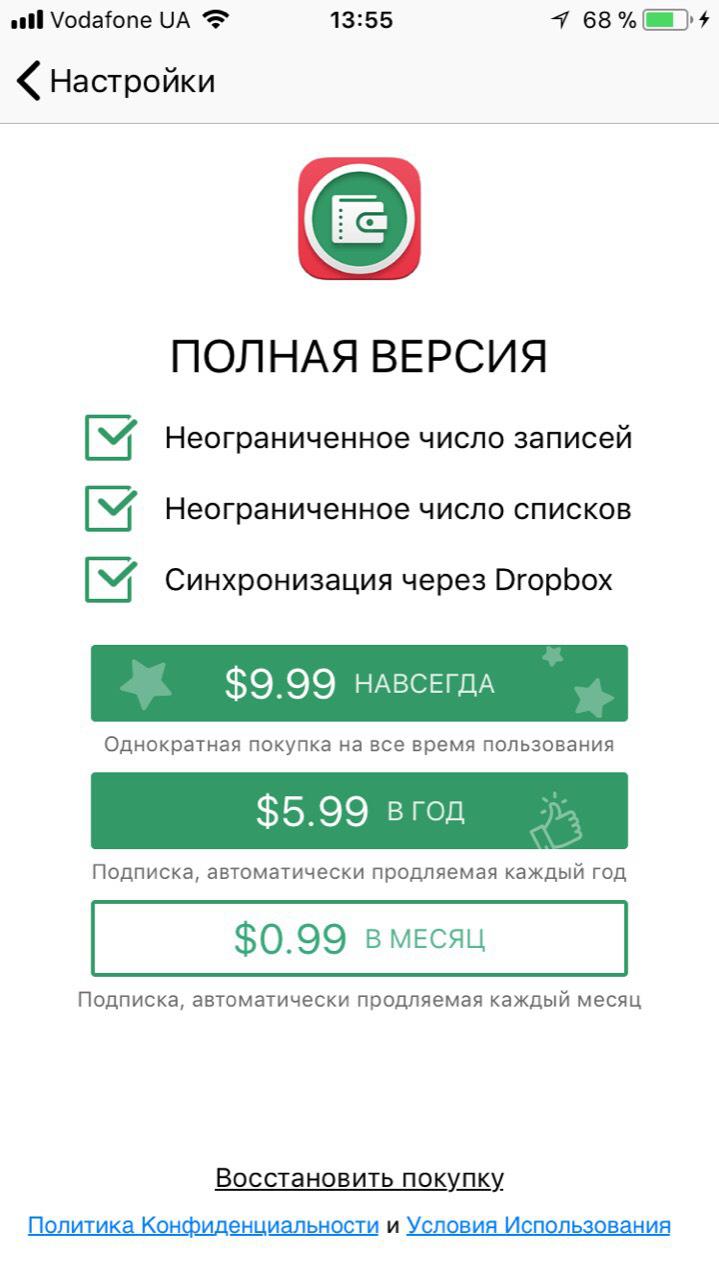View Условия Использования
Image resolution: width=719 pixels, height=1280 pixels.
[538, 1226]
